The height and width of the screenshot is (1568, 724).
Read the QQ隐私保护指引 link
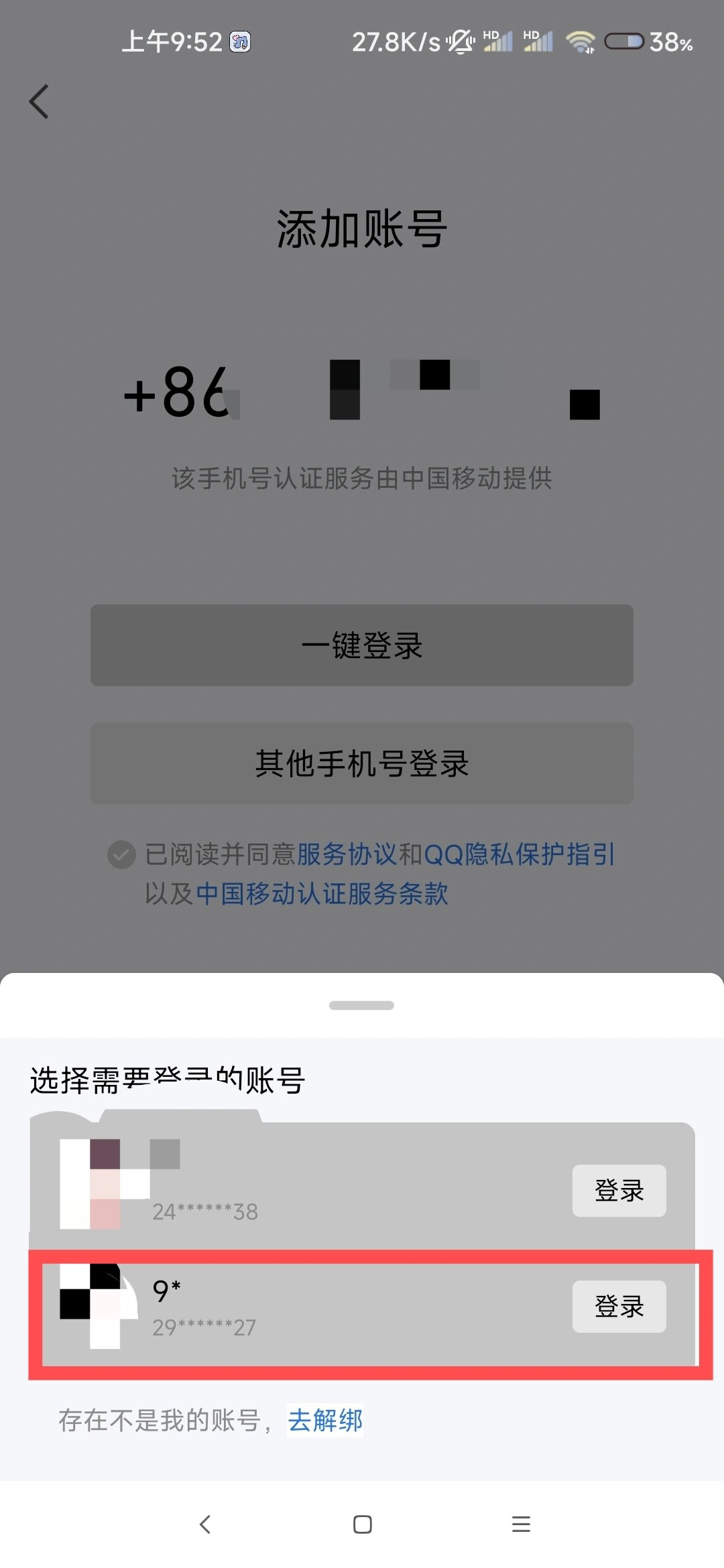(x=520, y=854)
